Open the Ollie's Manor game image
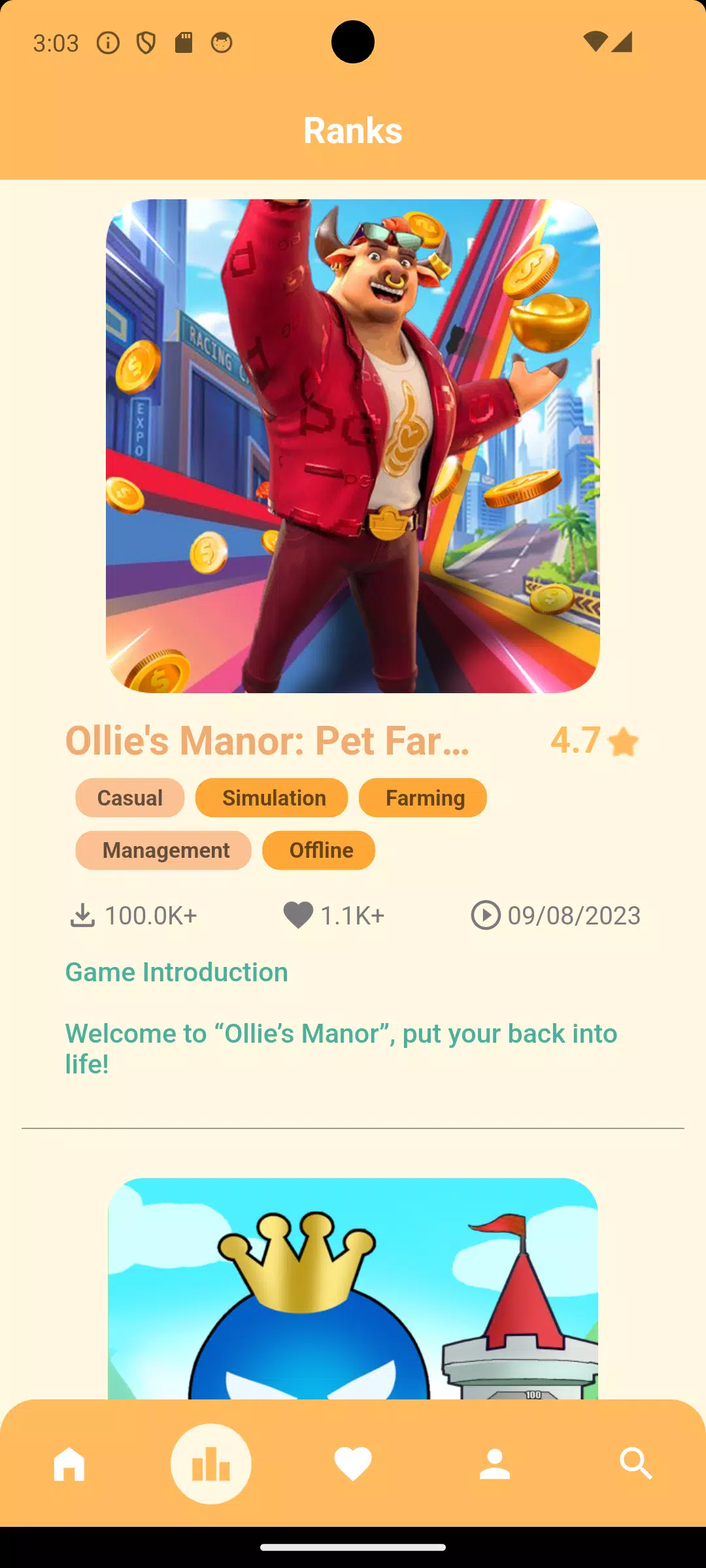Image resolution: width=706 pixels, height=1568 pixels. point(353,446)
